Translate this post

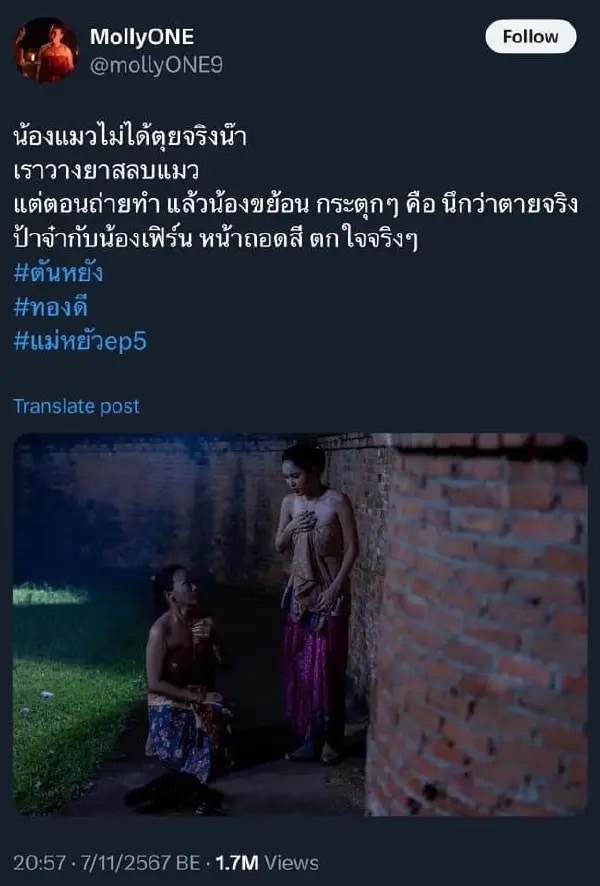[x=76, y=406]
